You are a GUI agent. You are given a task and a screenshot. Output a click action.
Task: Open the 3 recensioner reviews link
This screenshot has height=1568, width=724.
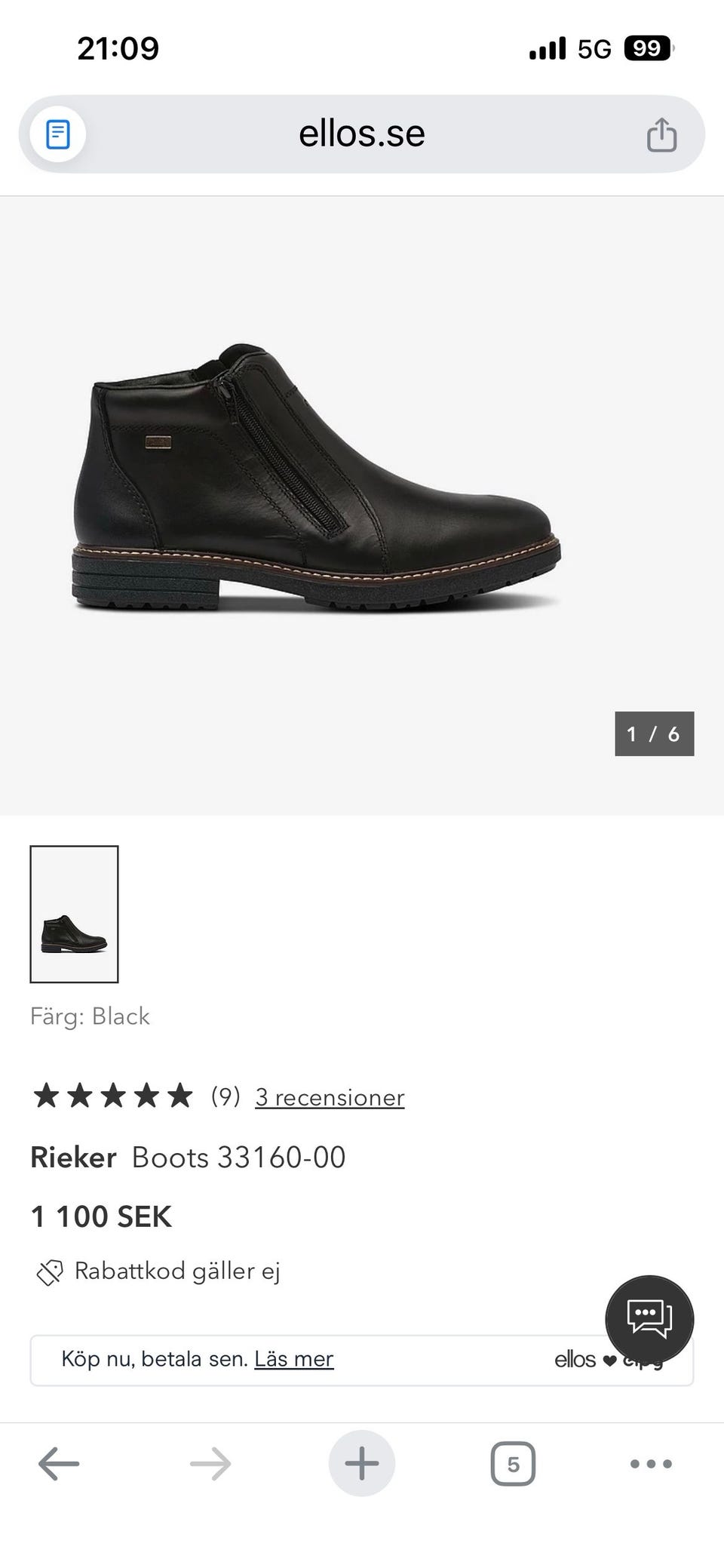coord(330,1097)
